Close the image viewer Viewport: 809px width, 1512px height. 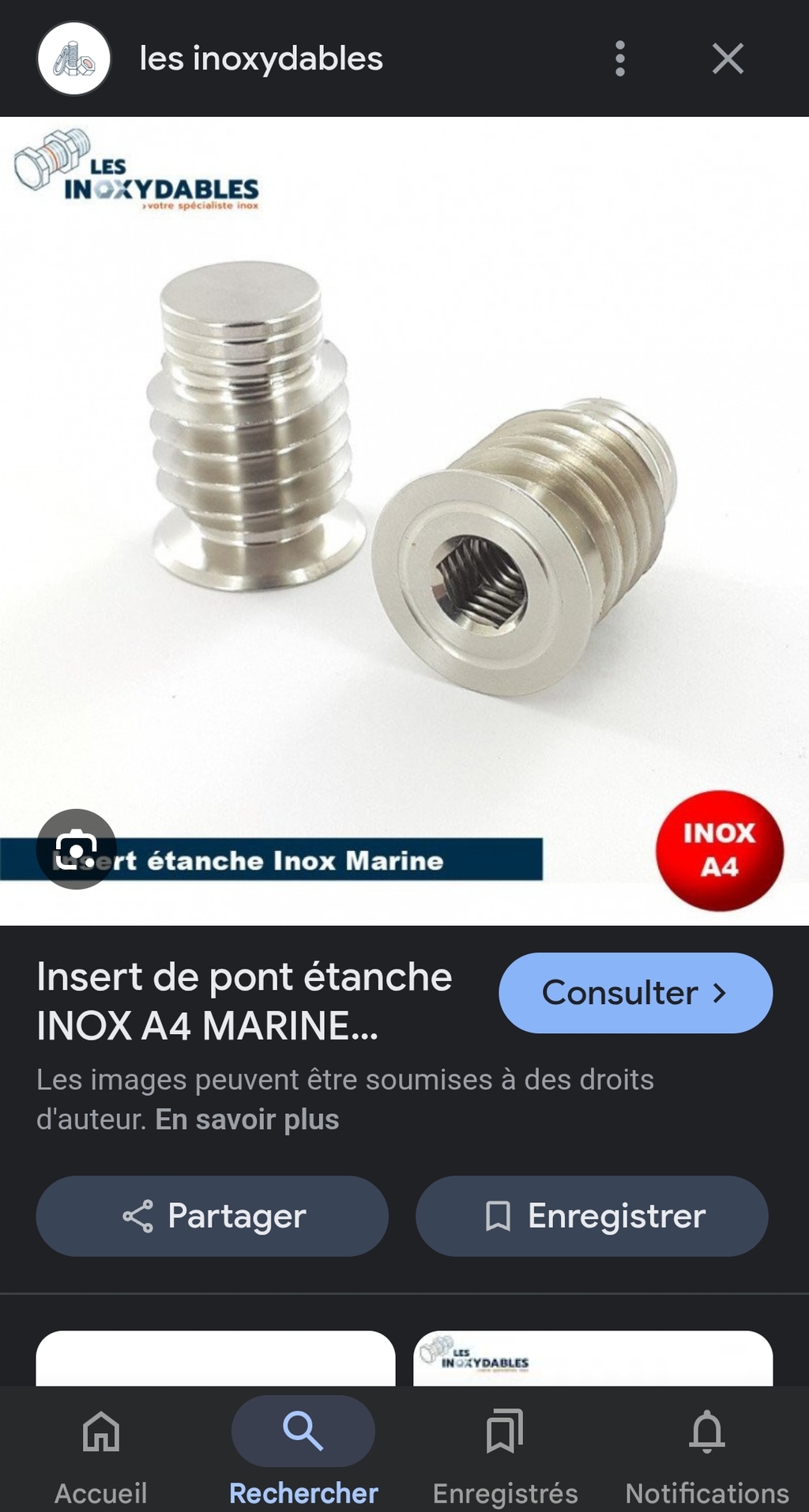click(728, 58)
